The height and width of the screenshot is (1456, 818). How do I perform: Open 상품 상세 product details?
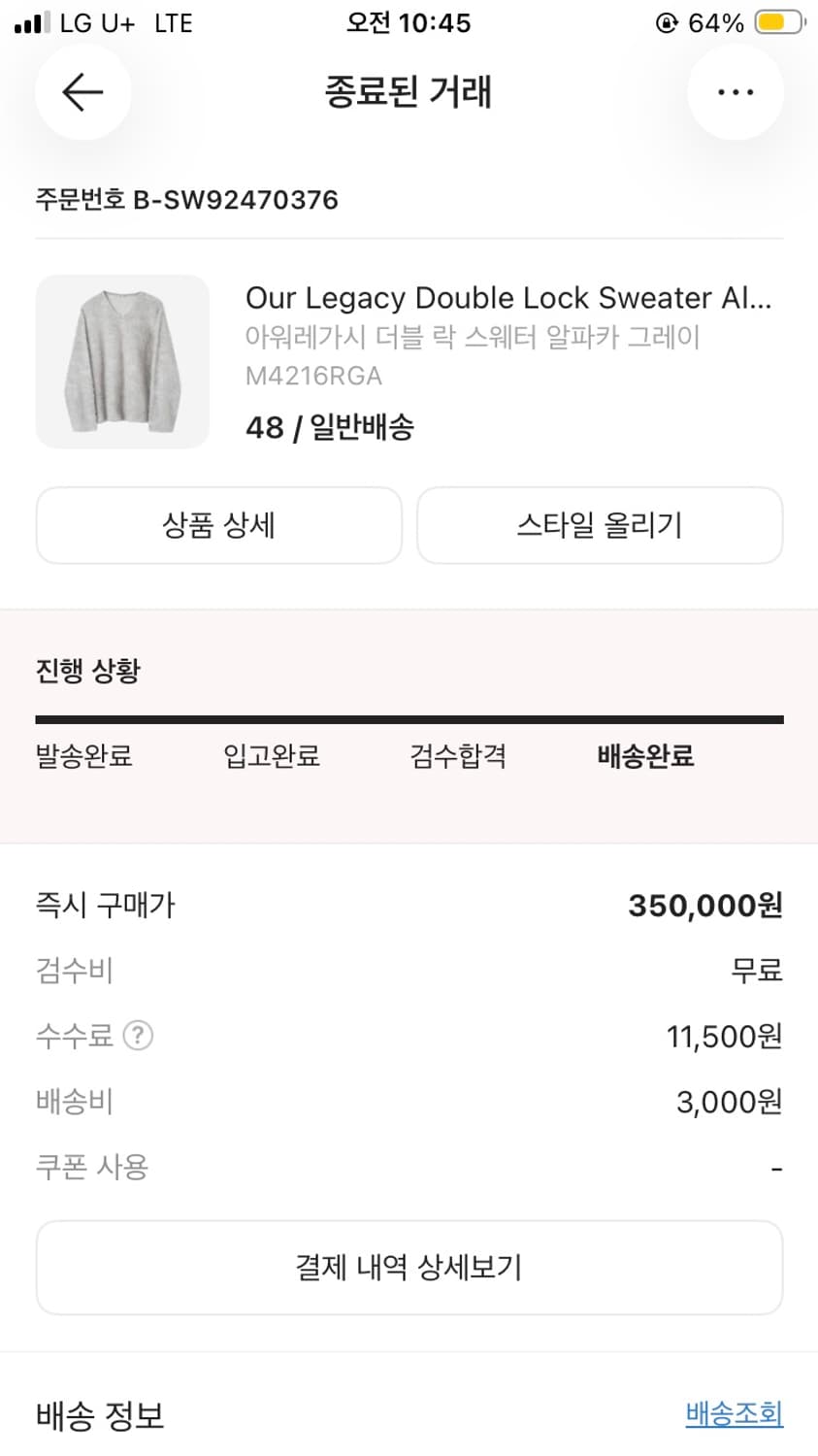218,525
